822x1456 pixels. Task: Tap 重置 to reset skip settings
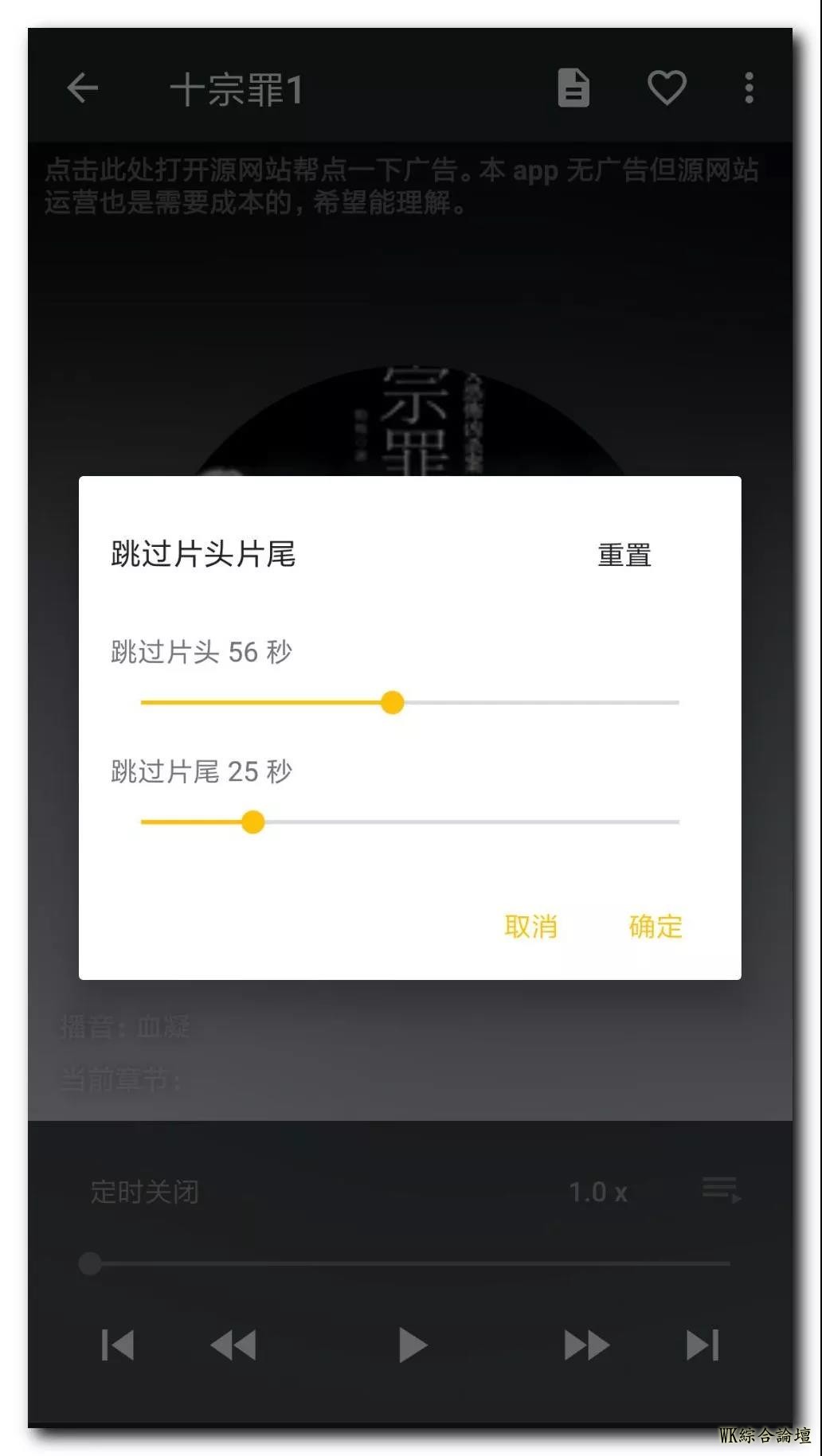[624, 555]
